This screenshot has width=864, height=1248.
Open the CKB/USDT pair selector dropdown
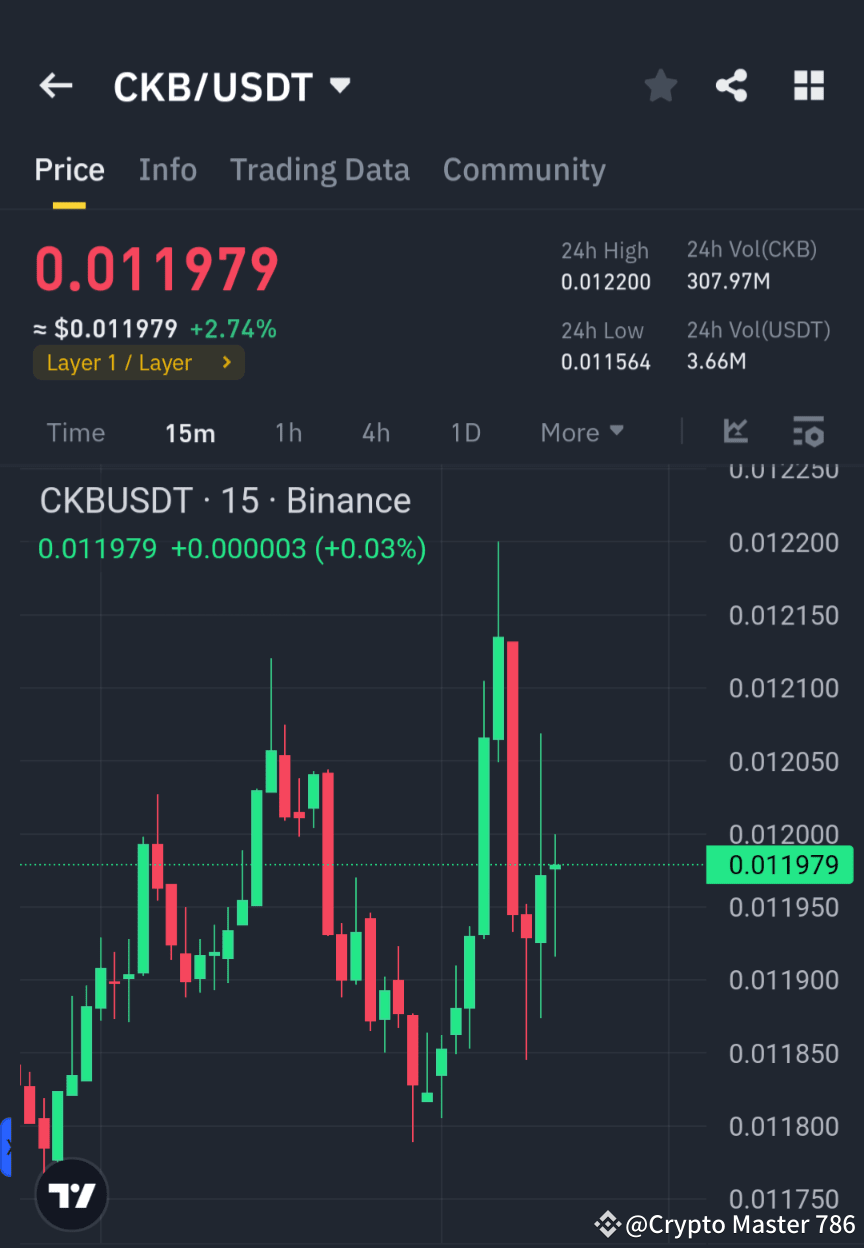point(233,86)
